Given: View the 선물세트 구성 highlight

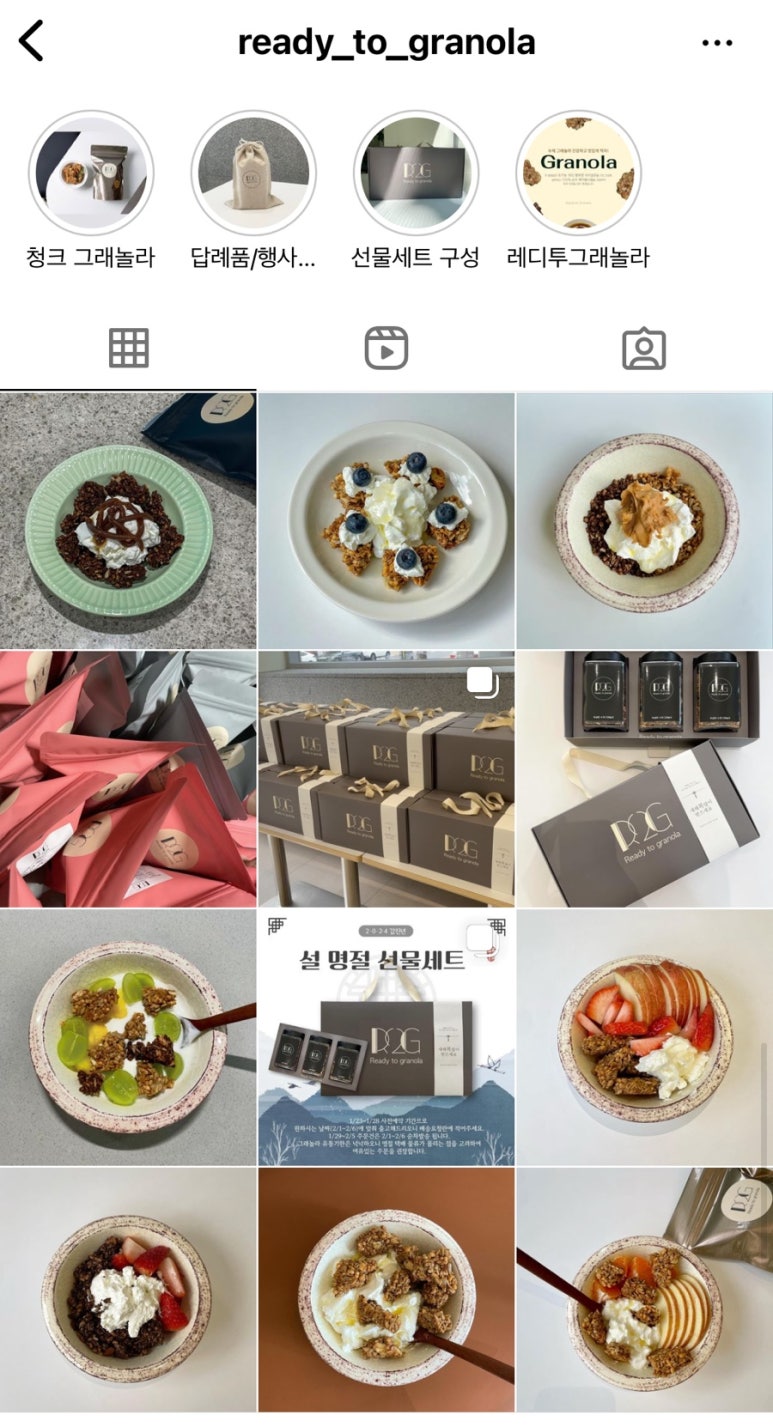Looking at the screenshot, I should point(416,173).
